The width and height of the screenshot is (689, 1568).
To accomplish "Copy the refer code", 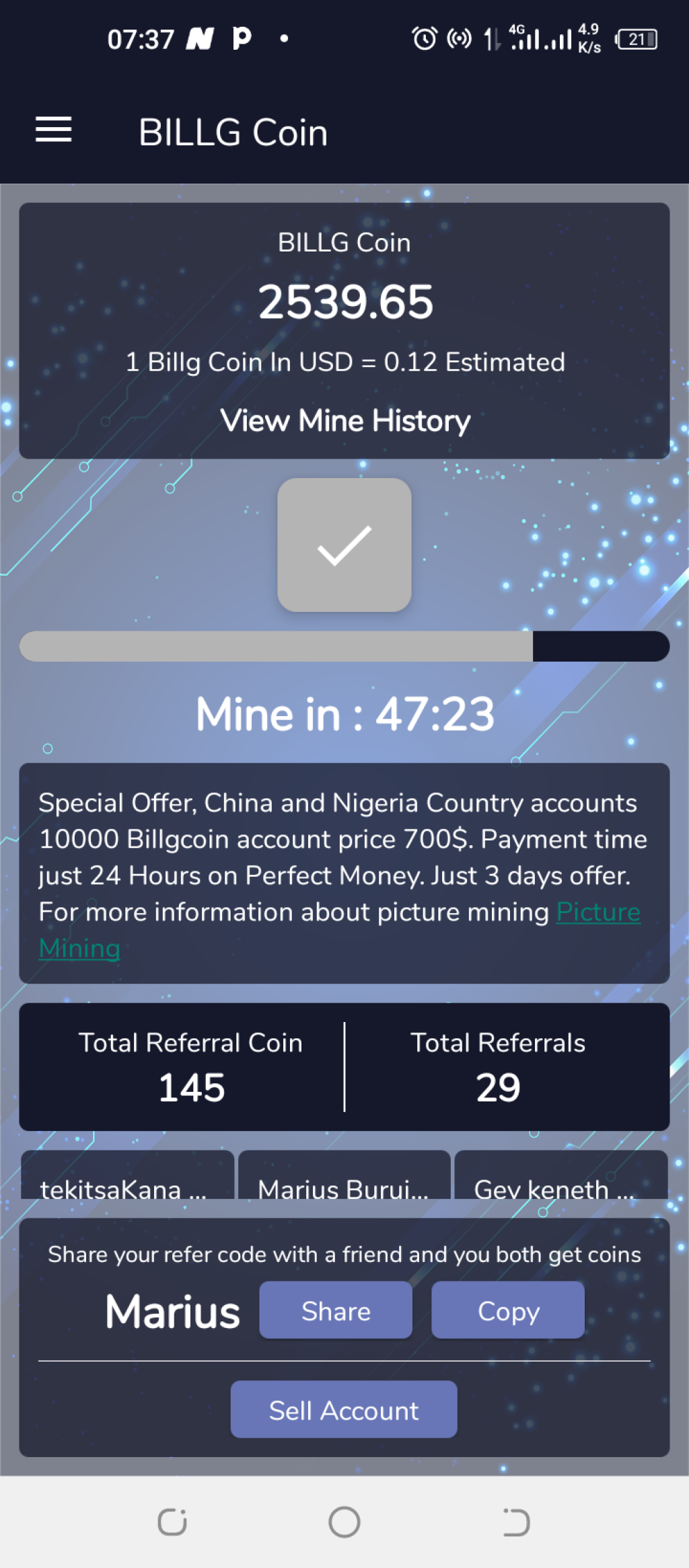I will 508,1310.
